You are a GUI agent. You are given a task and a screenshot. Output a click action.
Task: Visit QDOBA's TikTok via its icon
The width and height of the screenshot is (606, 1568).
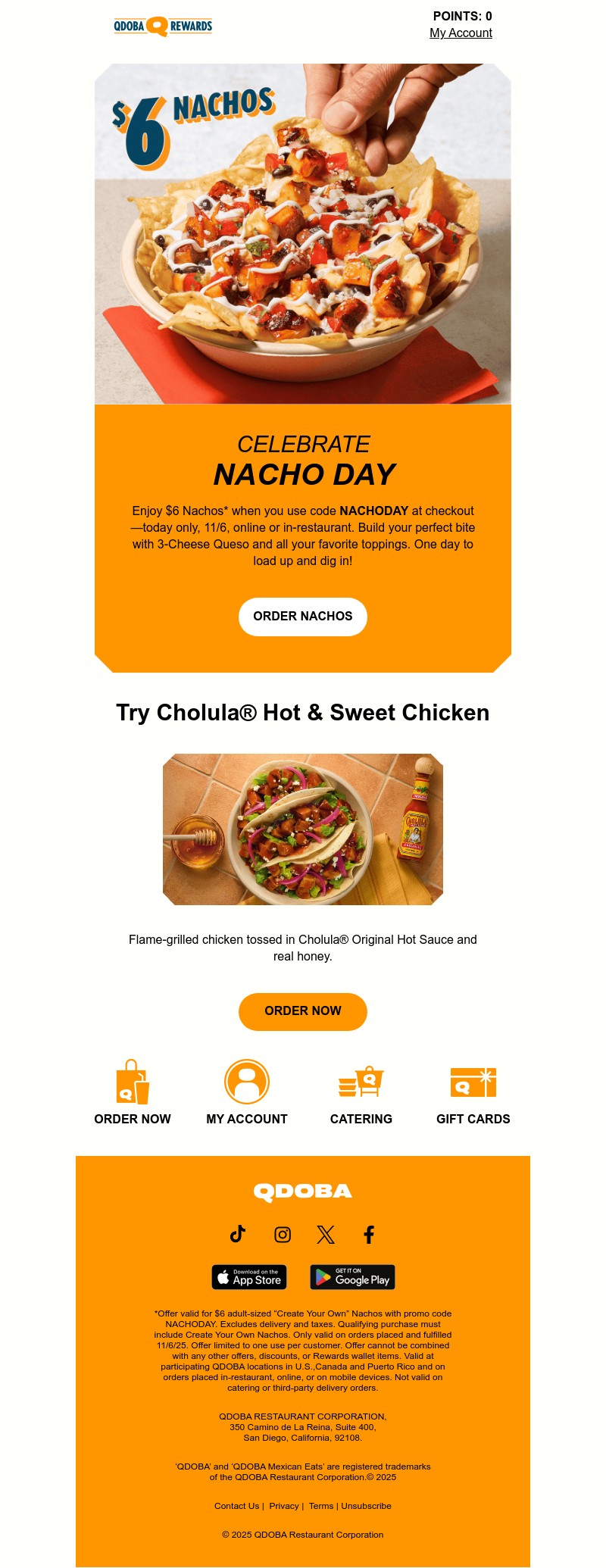tap(239, 1234)
